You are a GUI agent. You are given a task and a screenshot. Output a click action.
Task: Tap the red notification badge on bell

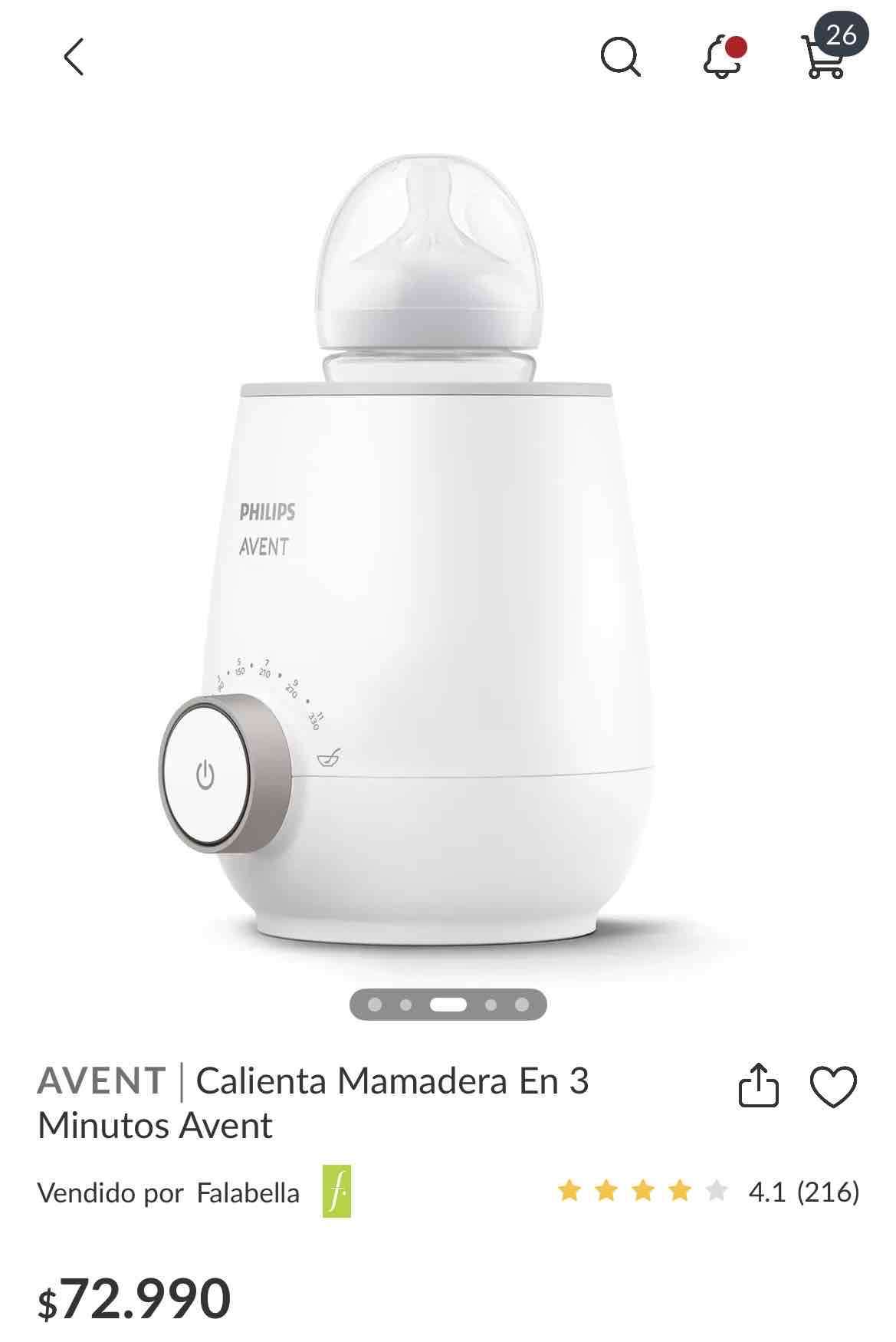738,48
